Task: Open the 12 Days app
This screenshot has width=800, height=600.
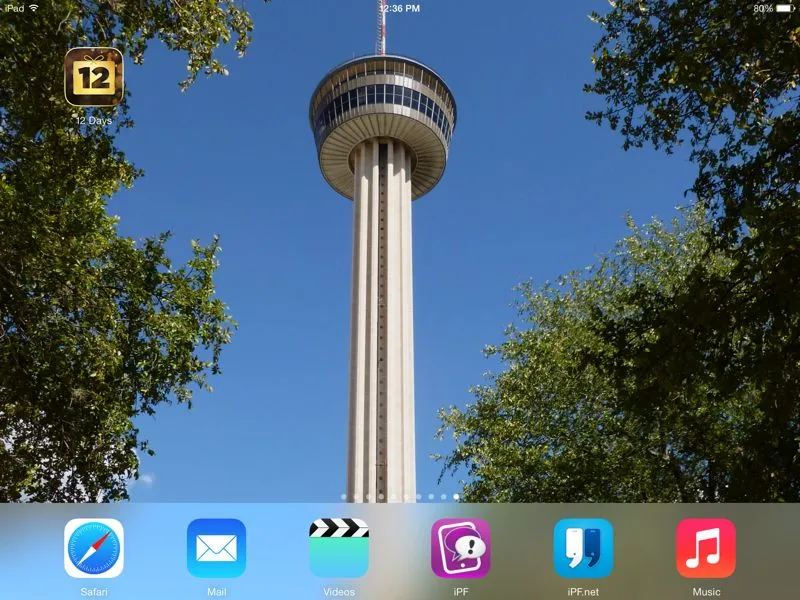Action: 94,77
